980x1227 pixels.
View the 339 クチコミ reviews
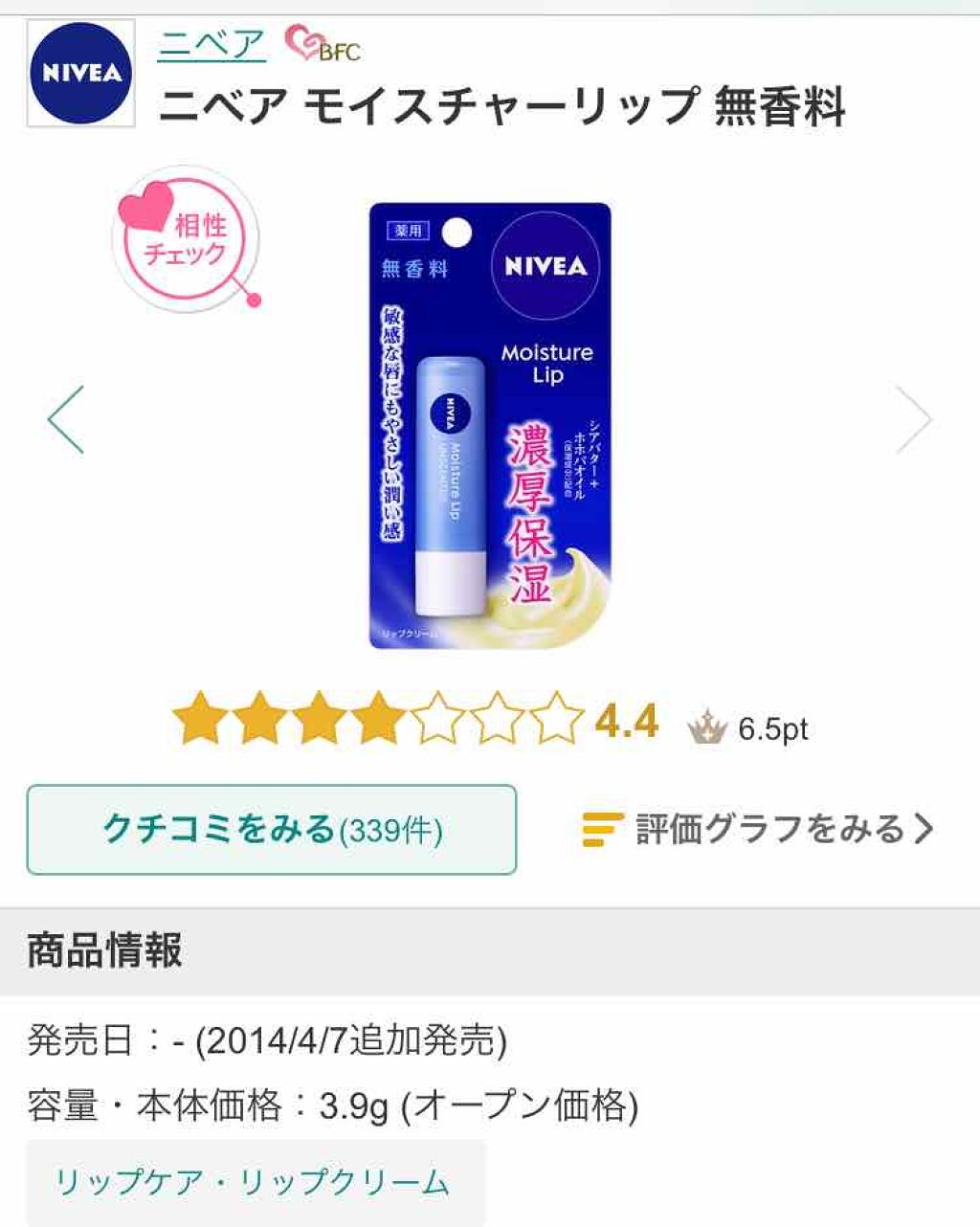(272, 830)
